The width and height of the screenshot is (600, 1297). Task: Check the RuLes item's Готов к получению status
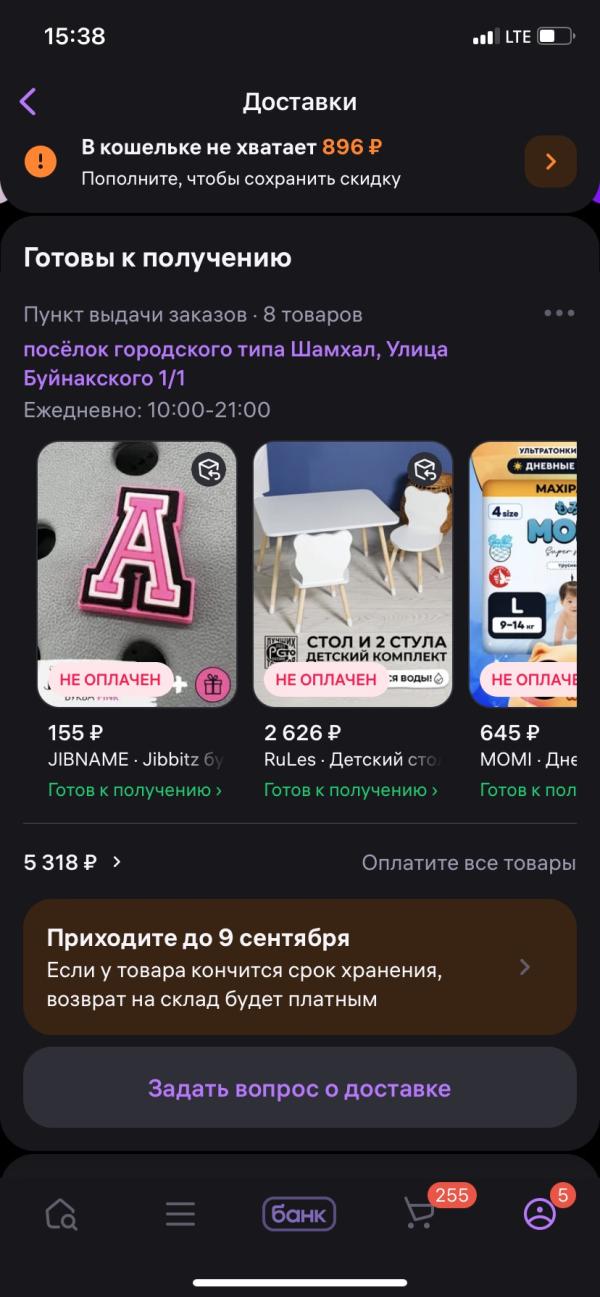point(350,790)
